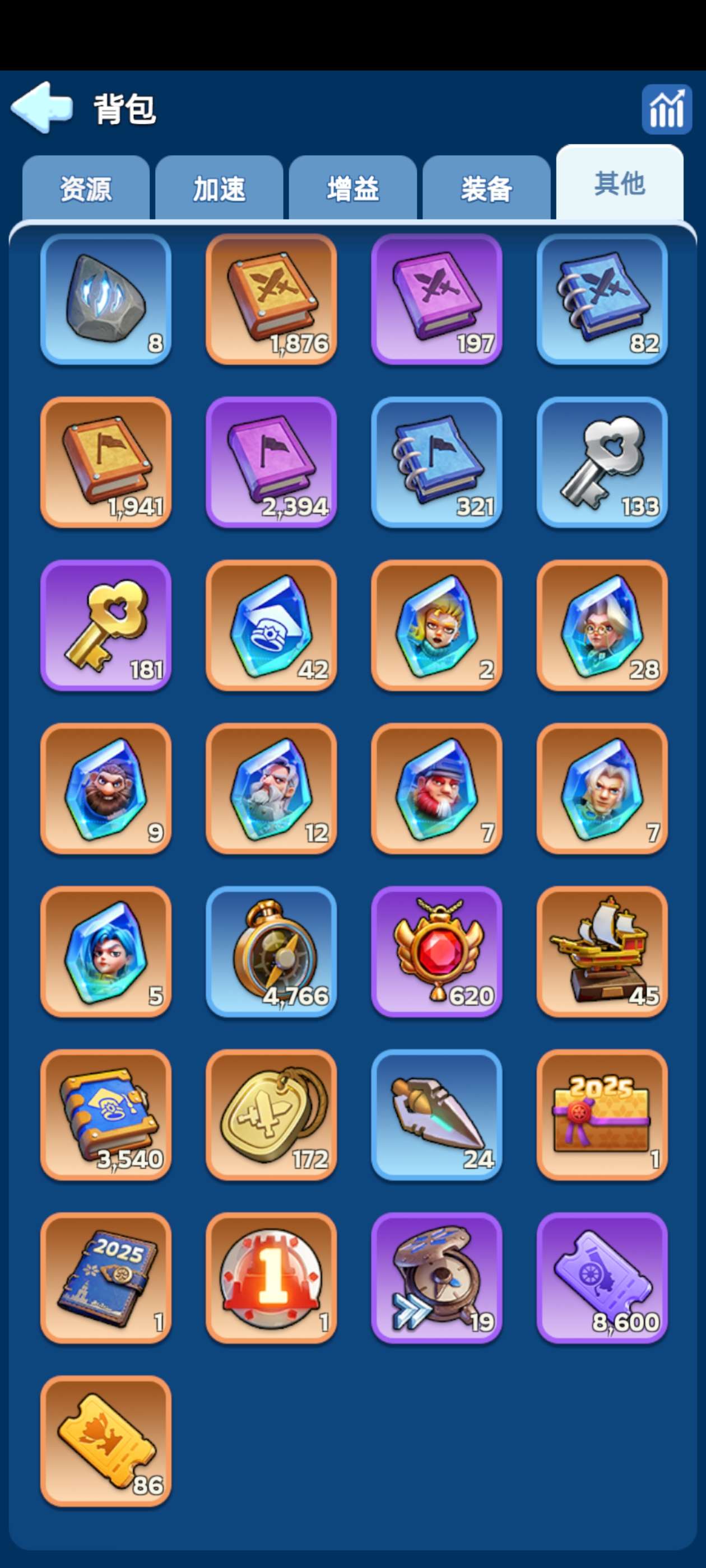The width and height of the screenshot is (706, 1568).
Task: Open the statistics chart icon
Action: (x=666, y=110)
